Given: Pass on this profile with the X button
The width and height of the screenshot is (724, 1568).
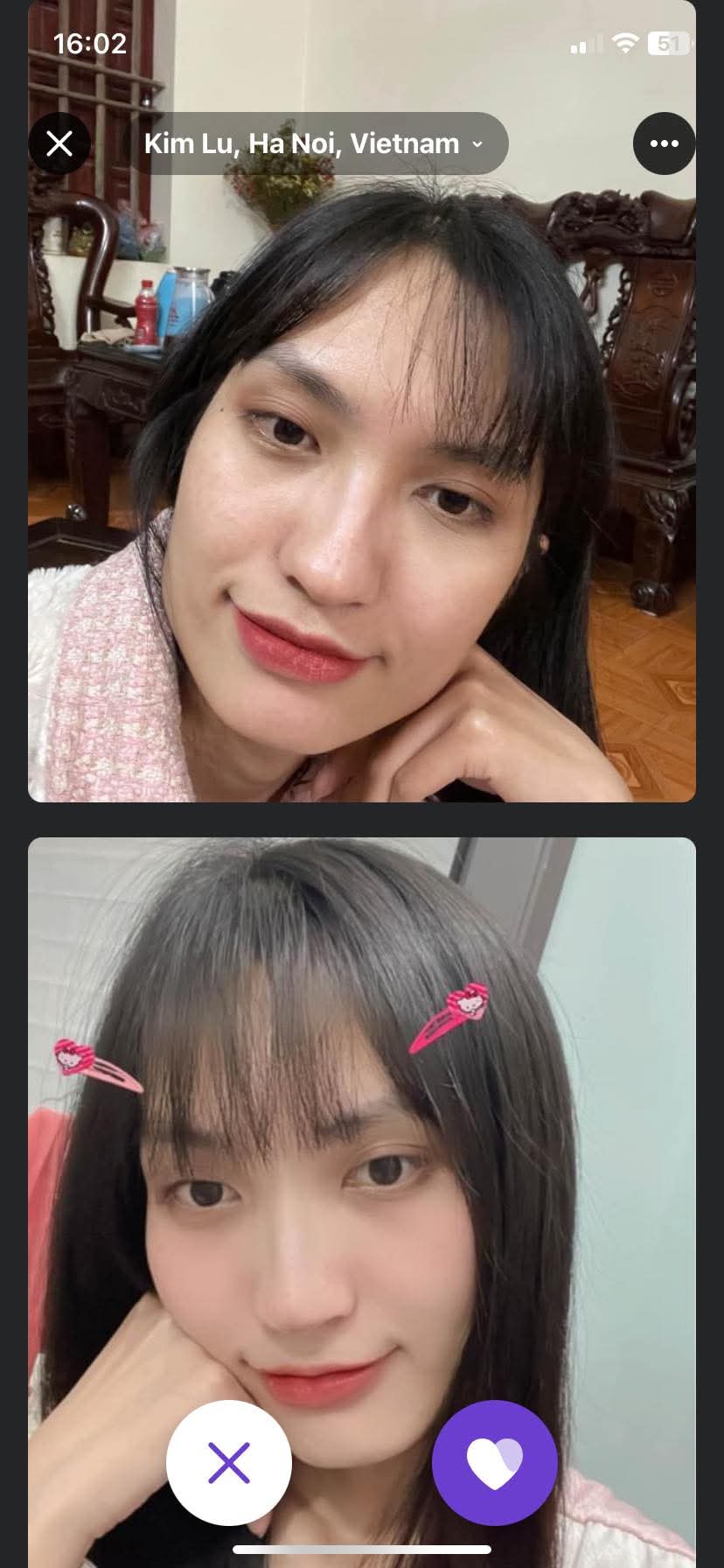Looking at the screenshot, I should coord(229,1462).
